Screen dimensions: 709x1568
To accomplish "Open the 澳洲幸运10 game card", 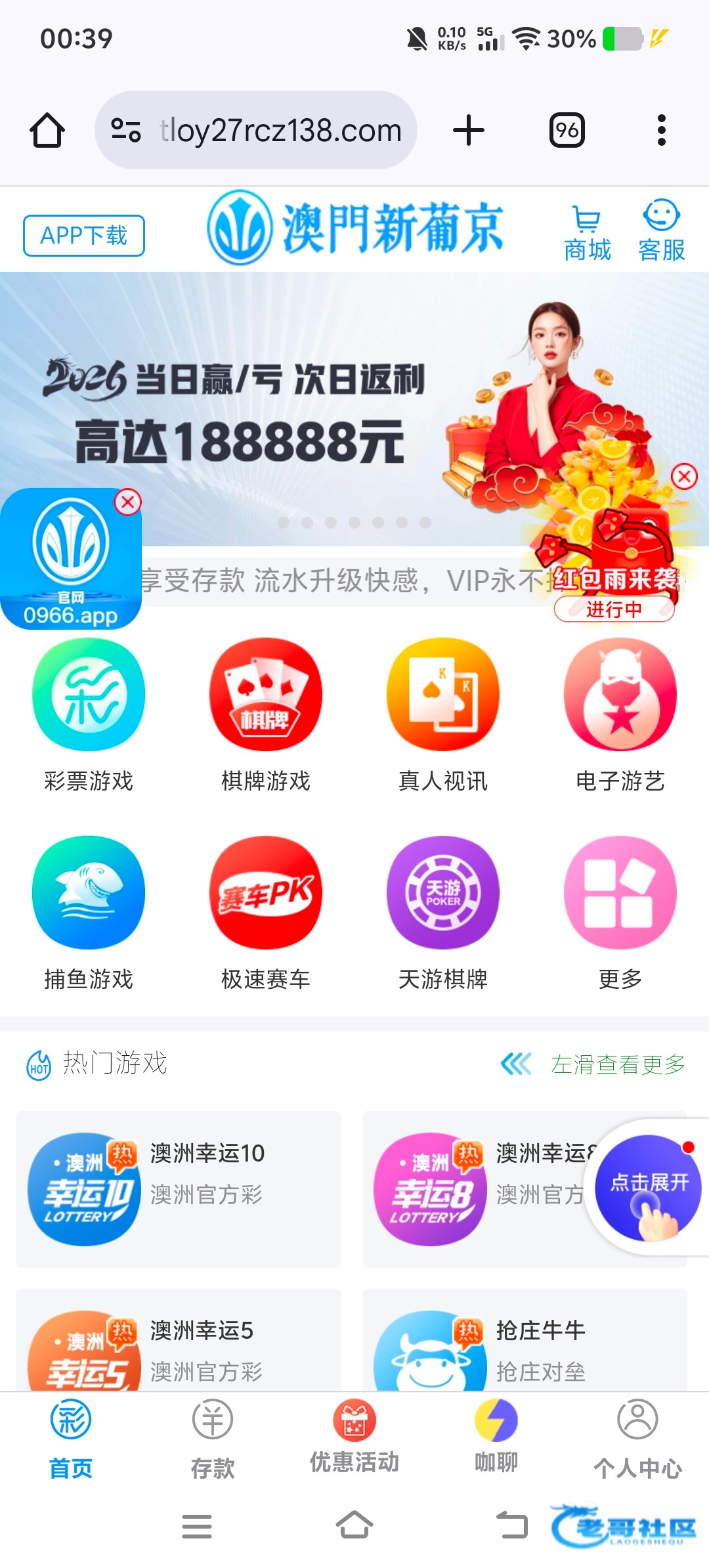I will [x=179, y=1188].
